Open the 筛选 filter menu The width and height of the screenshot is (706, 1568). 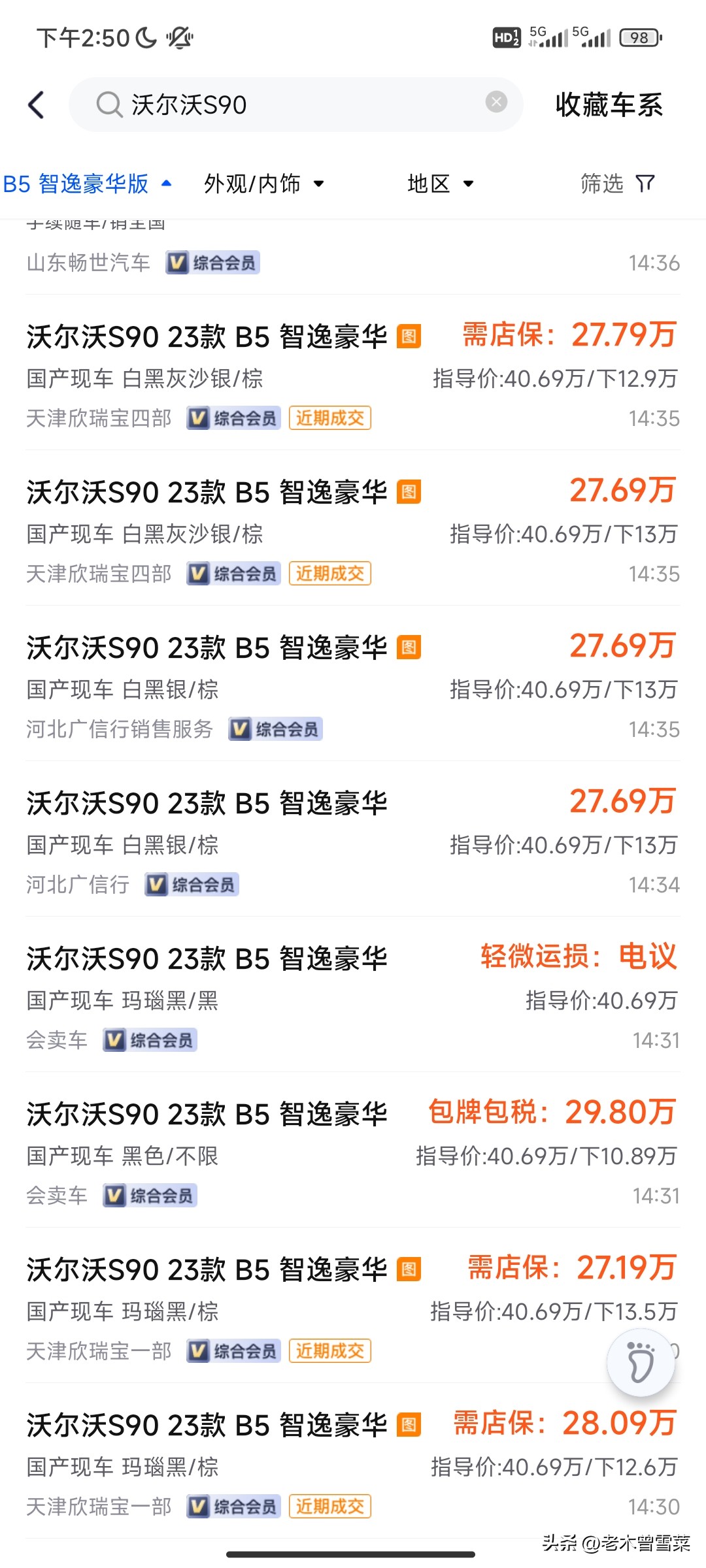601,184
